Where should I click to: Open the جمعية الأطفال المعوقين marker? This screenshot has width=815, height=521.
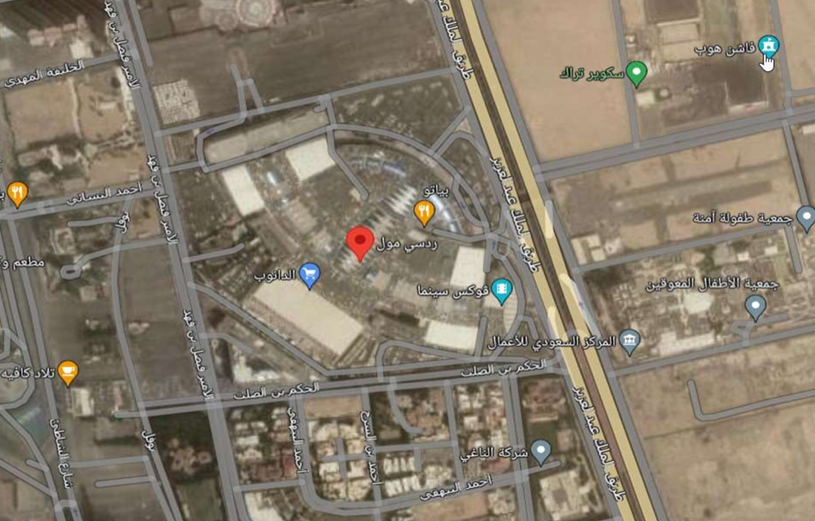tap(757, 305)
